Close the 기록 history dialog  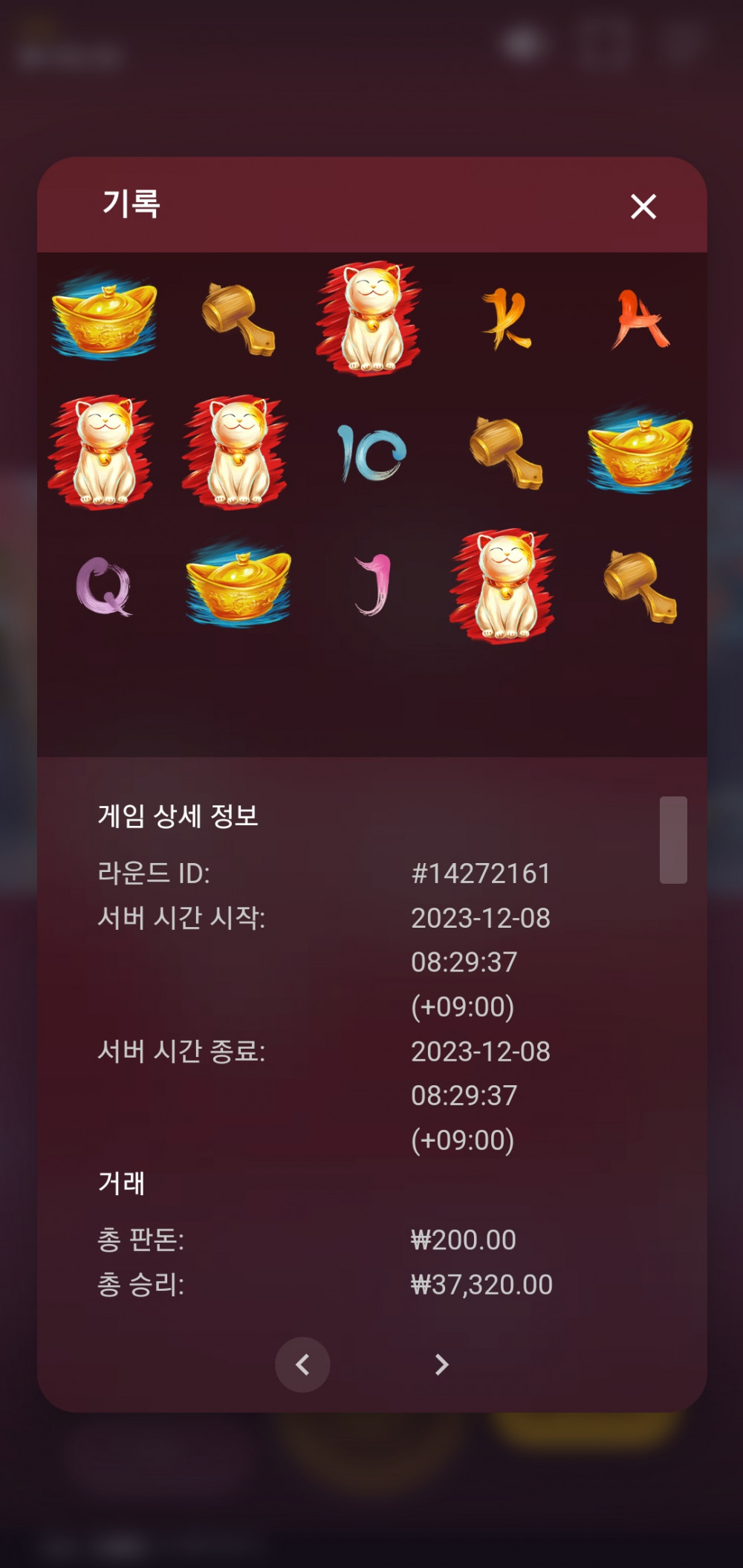pyautogui.click(x=643, y=206)
